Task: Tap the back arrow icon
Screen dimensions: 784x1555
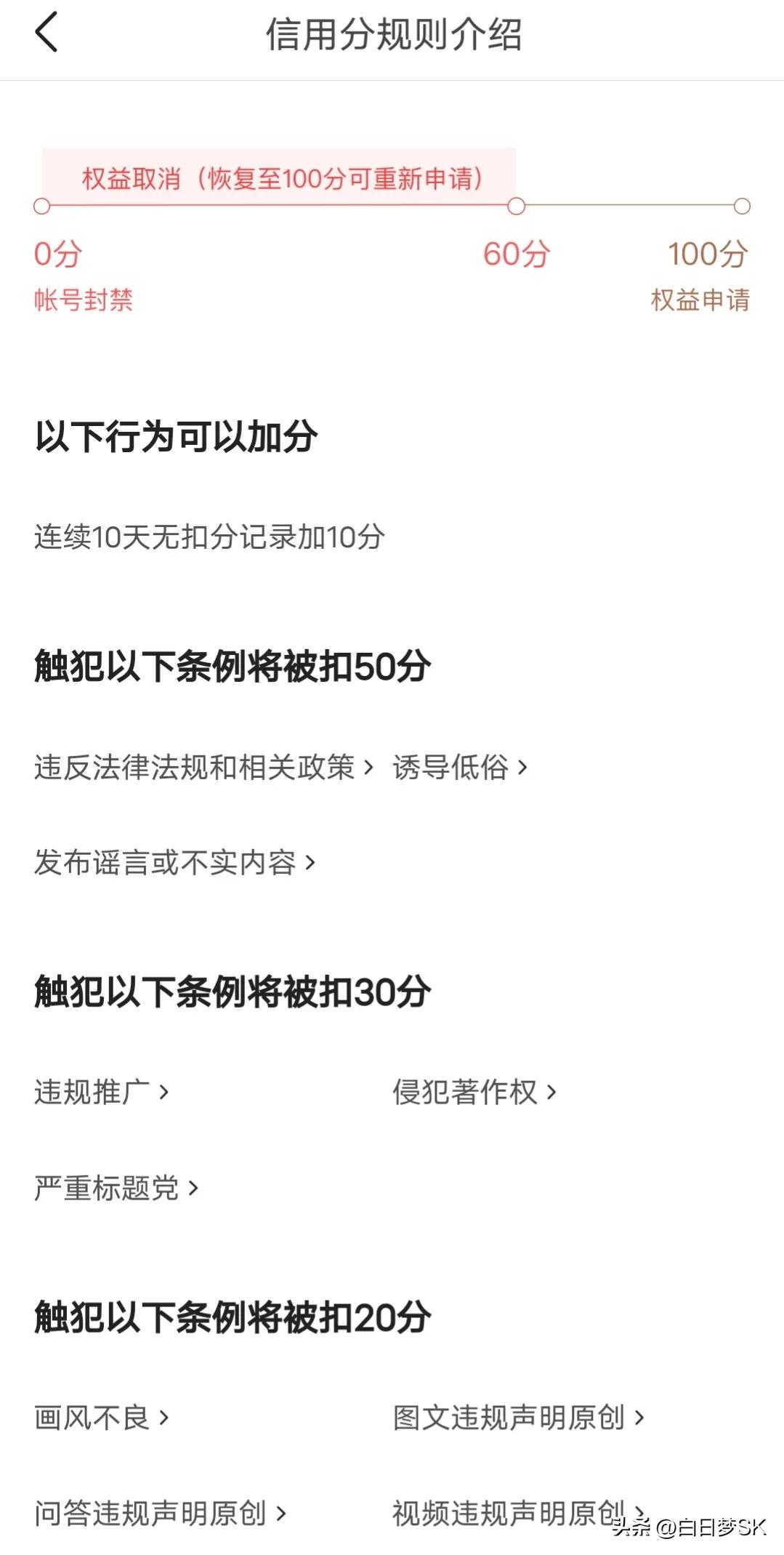Action: click(x=46, y=33)
